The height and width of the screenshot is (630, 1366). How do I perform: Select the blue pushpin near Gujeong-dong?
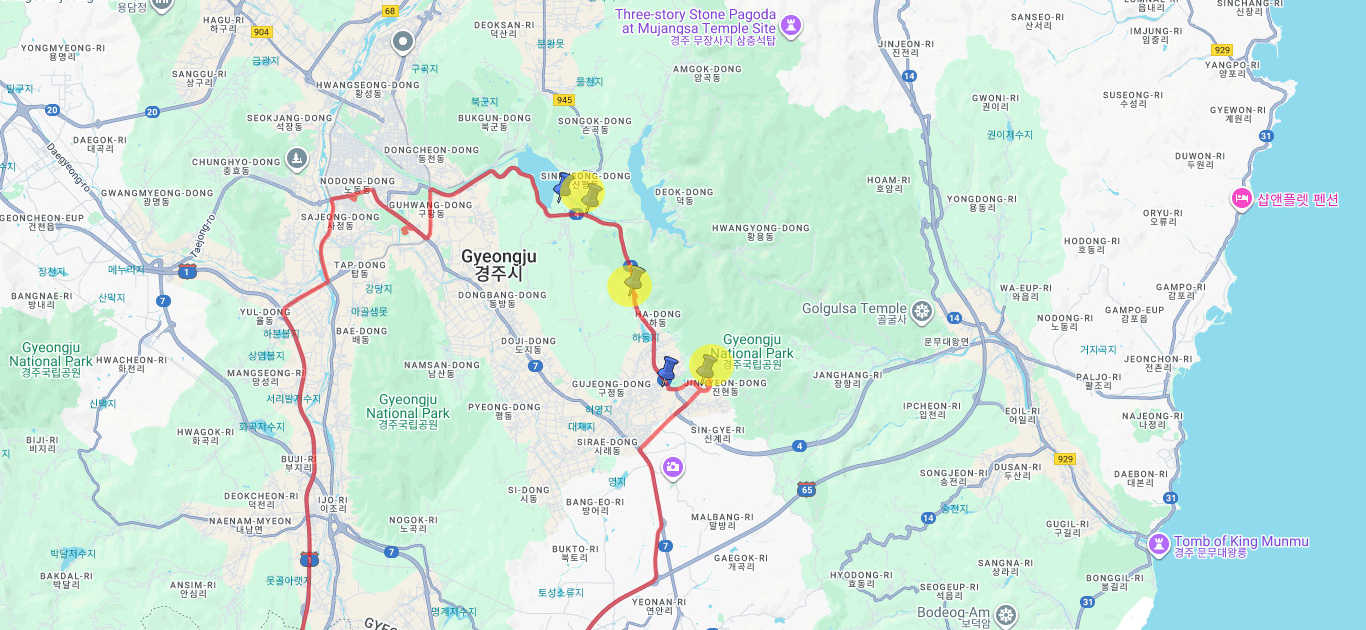[x=667, y=371]
